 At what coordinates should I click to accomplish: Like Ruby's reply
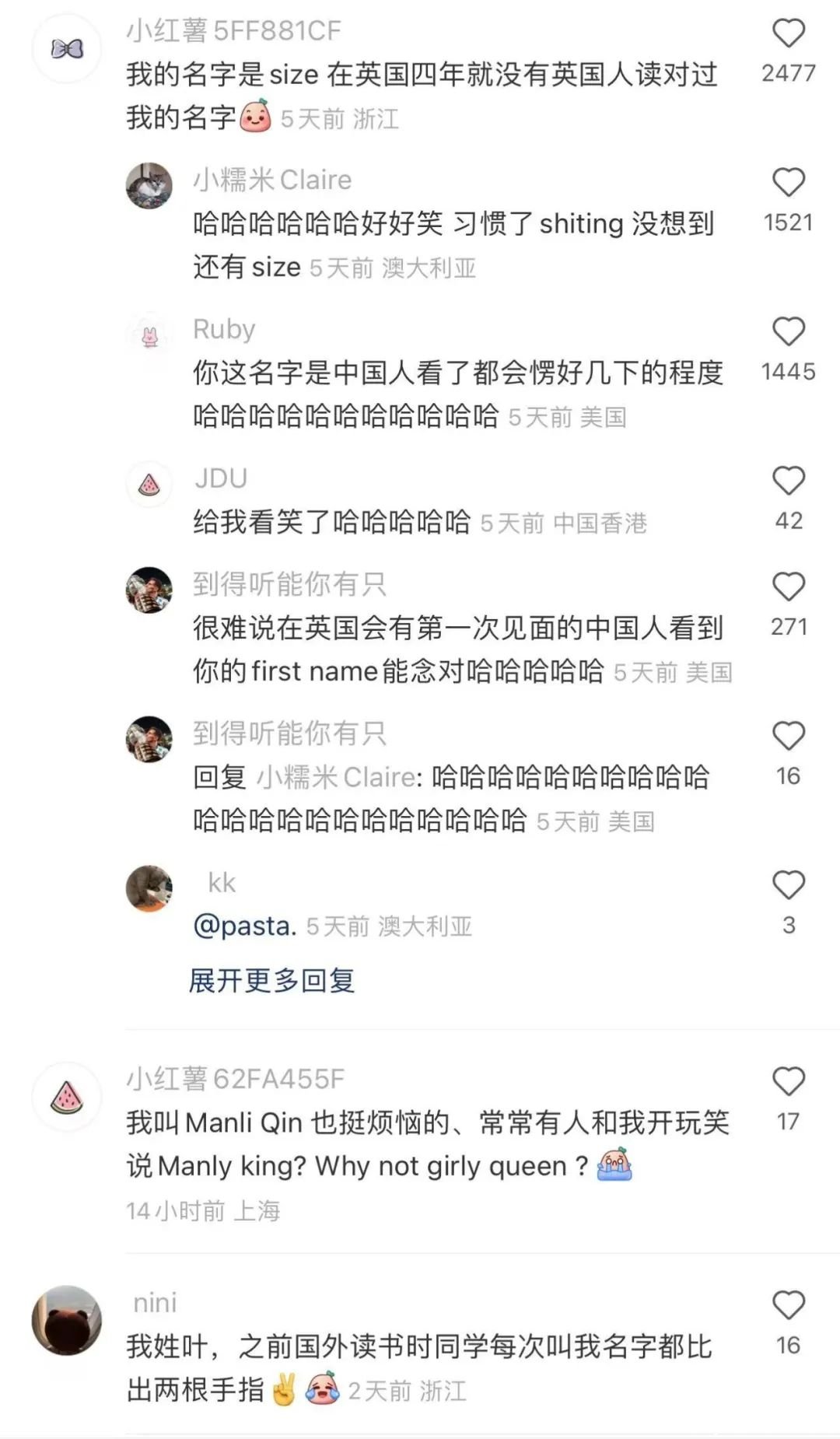(x=788, y=332)
